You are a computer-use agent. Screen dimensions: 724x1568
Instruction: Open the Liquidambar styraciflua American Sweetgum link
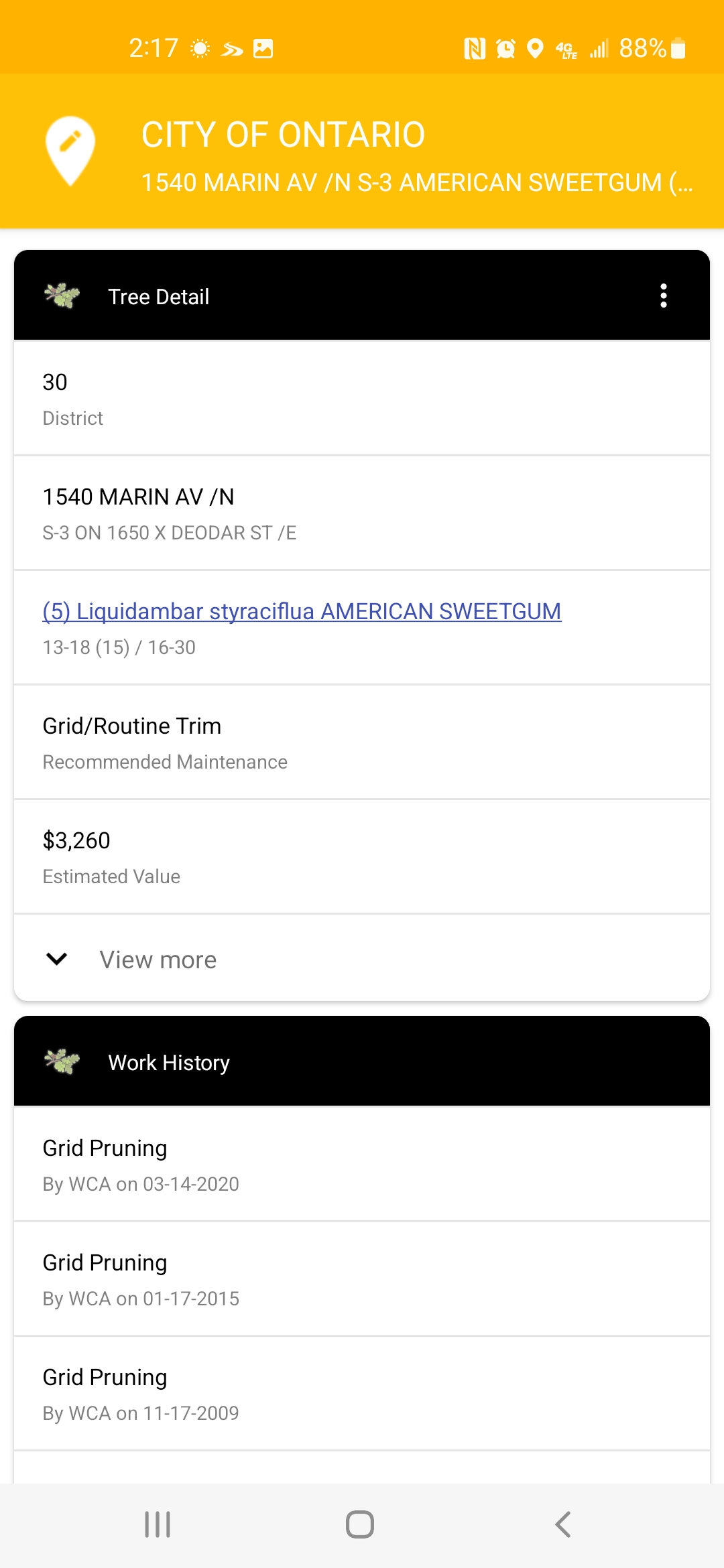[302, 611]
